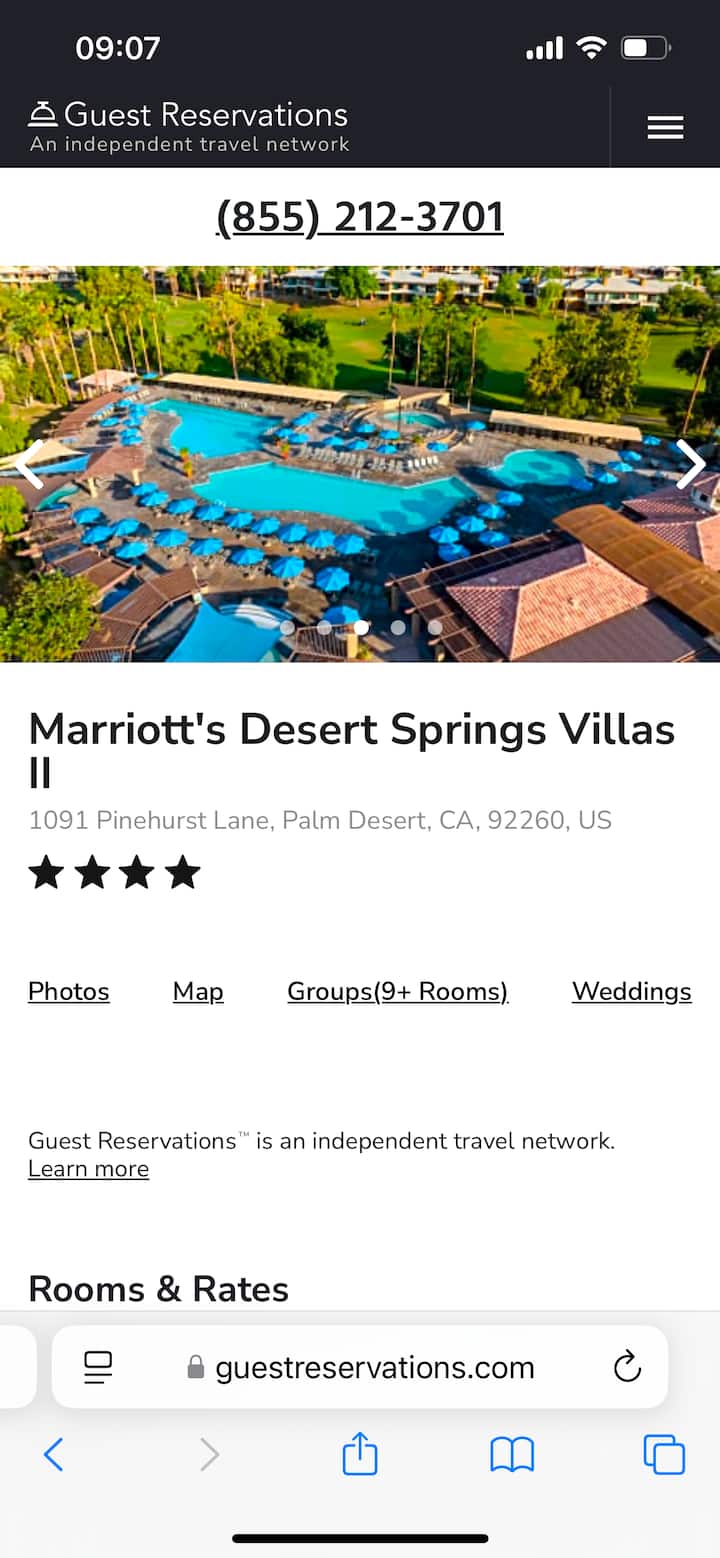The width and height of the screenshot is (720, 1558).
Task: Go to the previous carousel photo
Action: [28, 464]
